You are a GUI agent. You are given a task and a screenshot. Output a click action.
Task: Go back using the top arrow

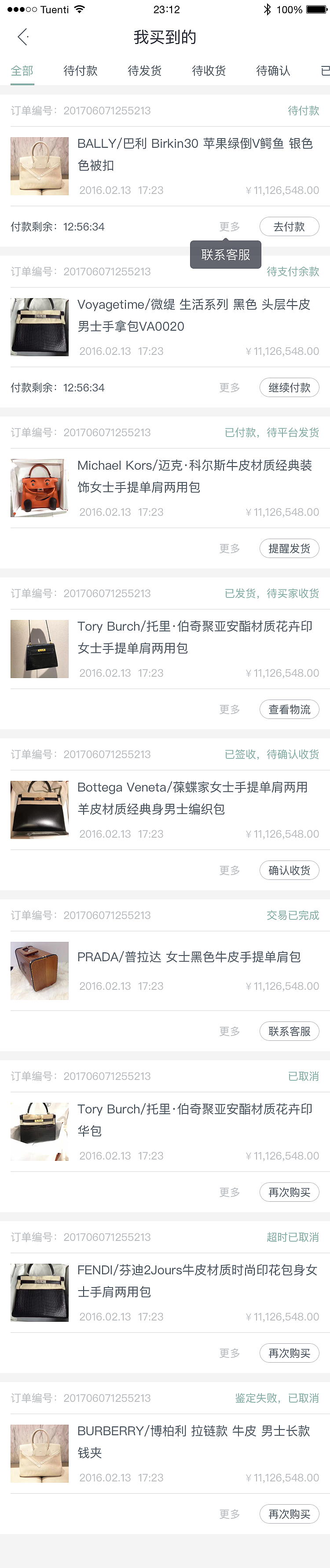pos(22,37)
